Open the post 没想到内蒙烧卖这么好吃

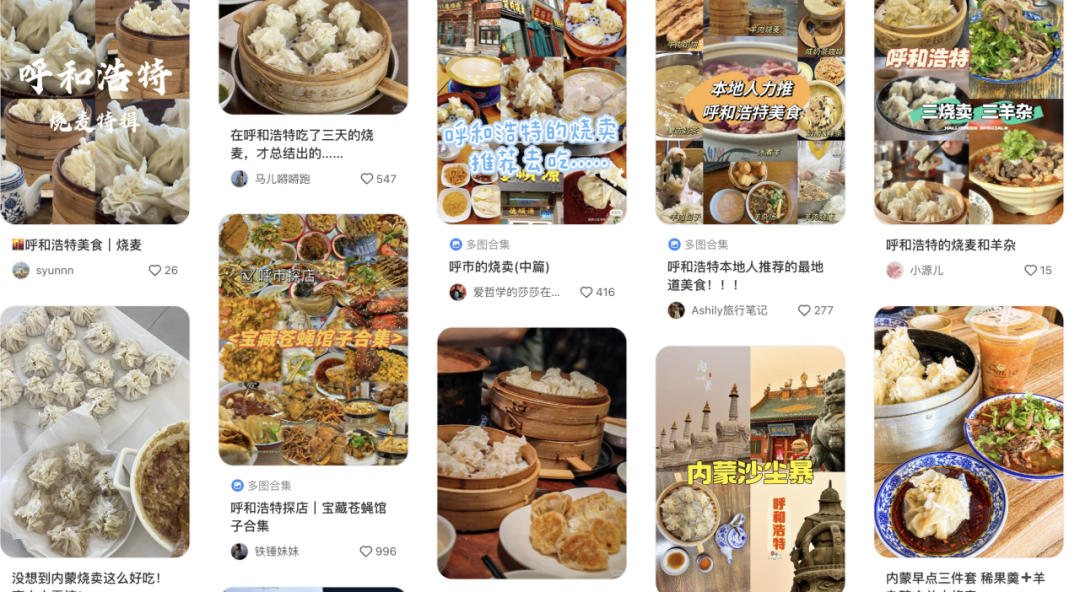[86, 578]
